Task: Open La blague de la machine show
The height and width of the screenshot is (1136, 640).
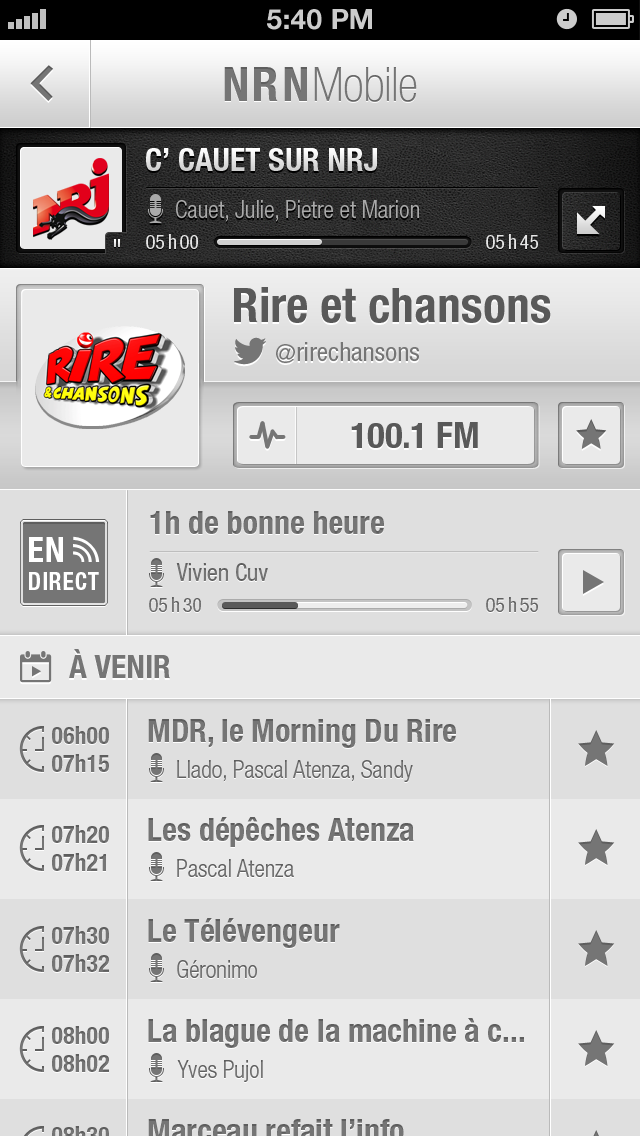Action: (x=338, y=1049)
